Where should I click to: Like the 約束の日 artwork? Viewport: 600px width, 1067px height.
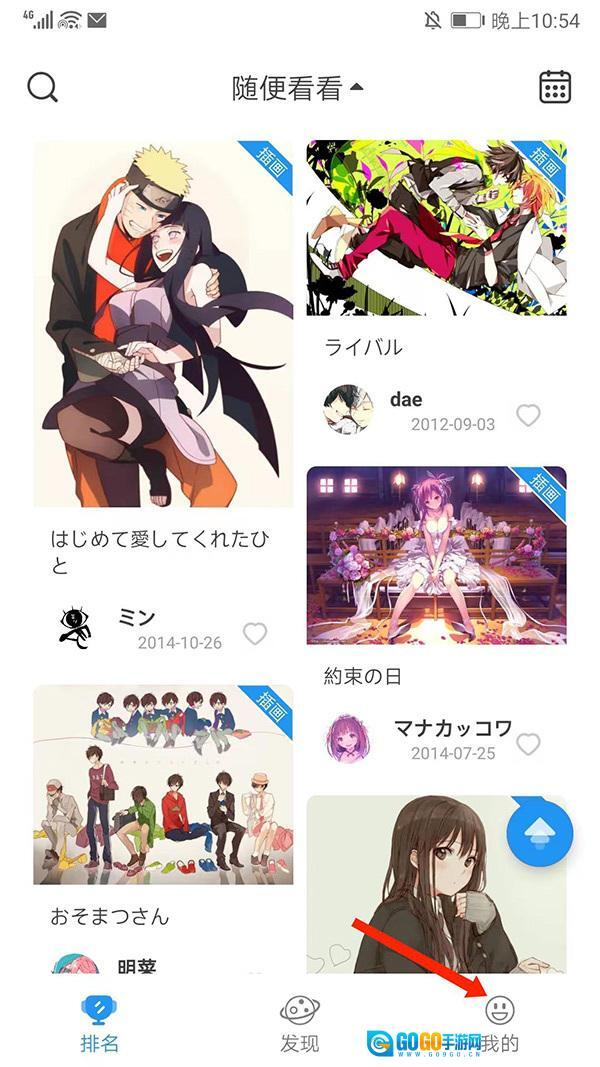[528, 744]
